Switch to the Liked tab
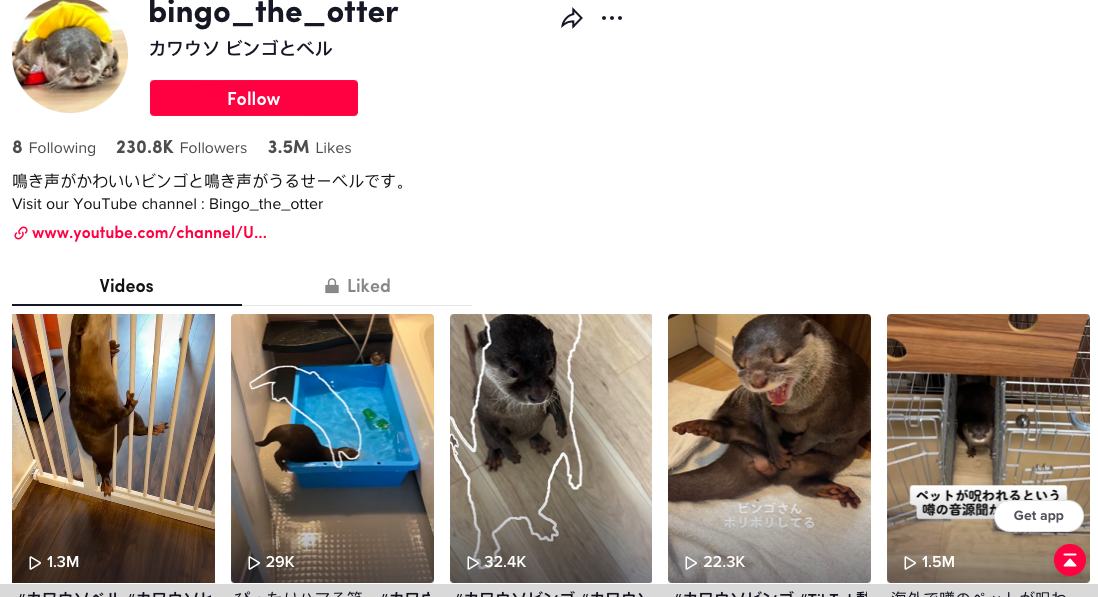 (x=357, y=286)
